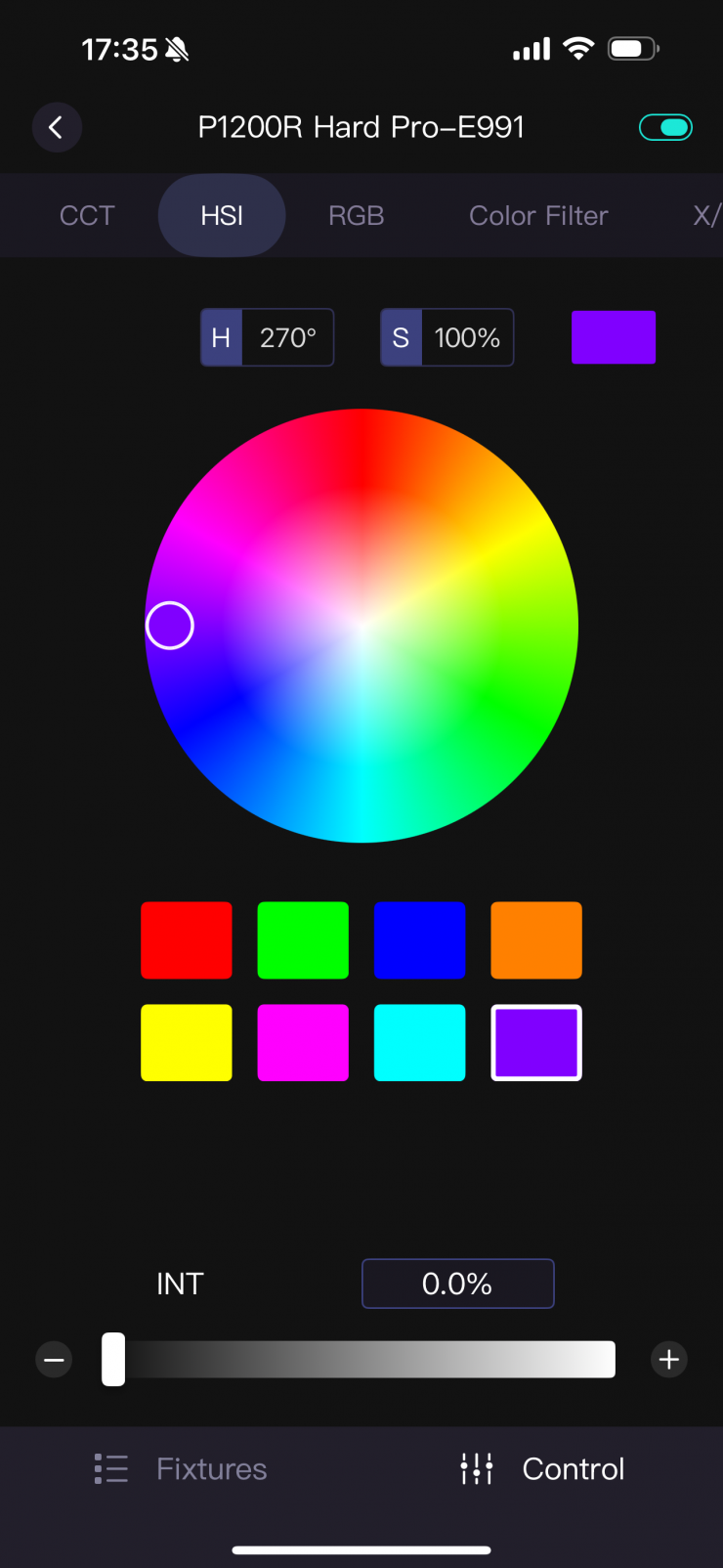Image resolution: width=723 pixels, height=1568 pixels.
Task: Go back from the P1200R fixture screen
Action: (57, 127)
